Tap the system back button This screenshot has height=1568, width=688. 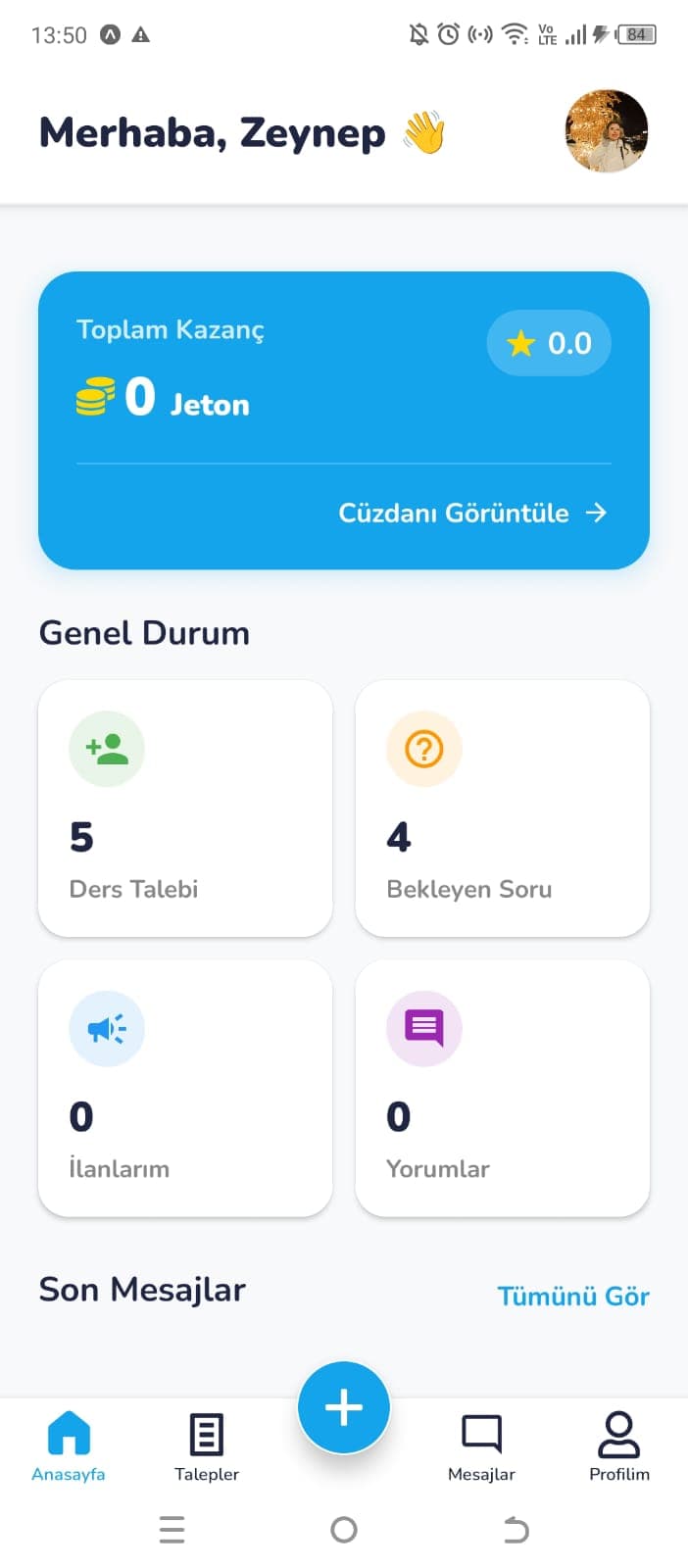point(516,1530)
